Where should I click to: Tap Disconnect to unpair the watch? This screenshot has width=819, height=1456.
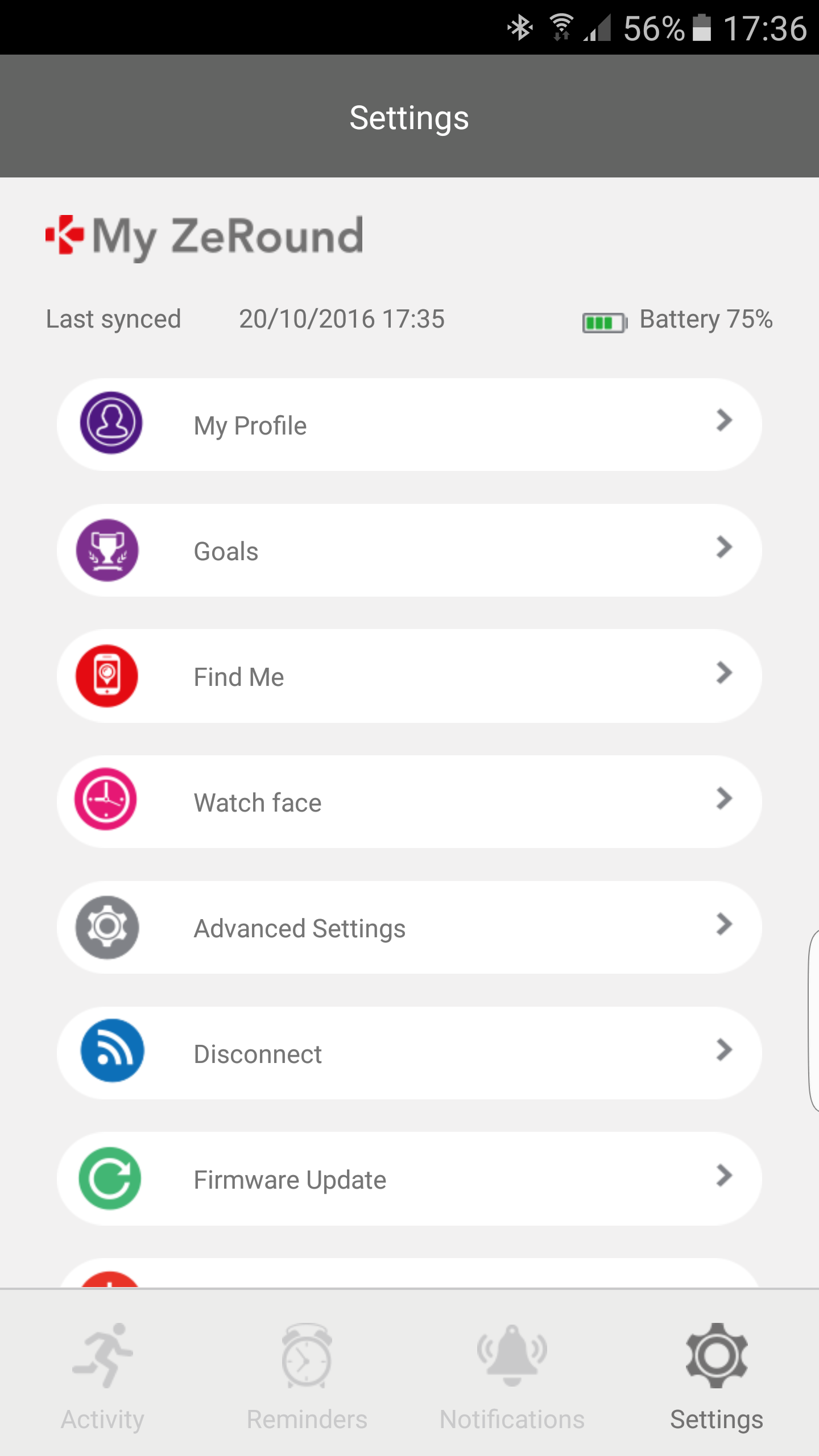coord(409,1053)
